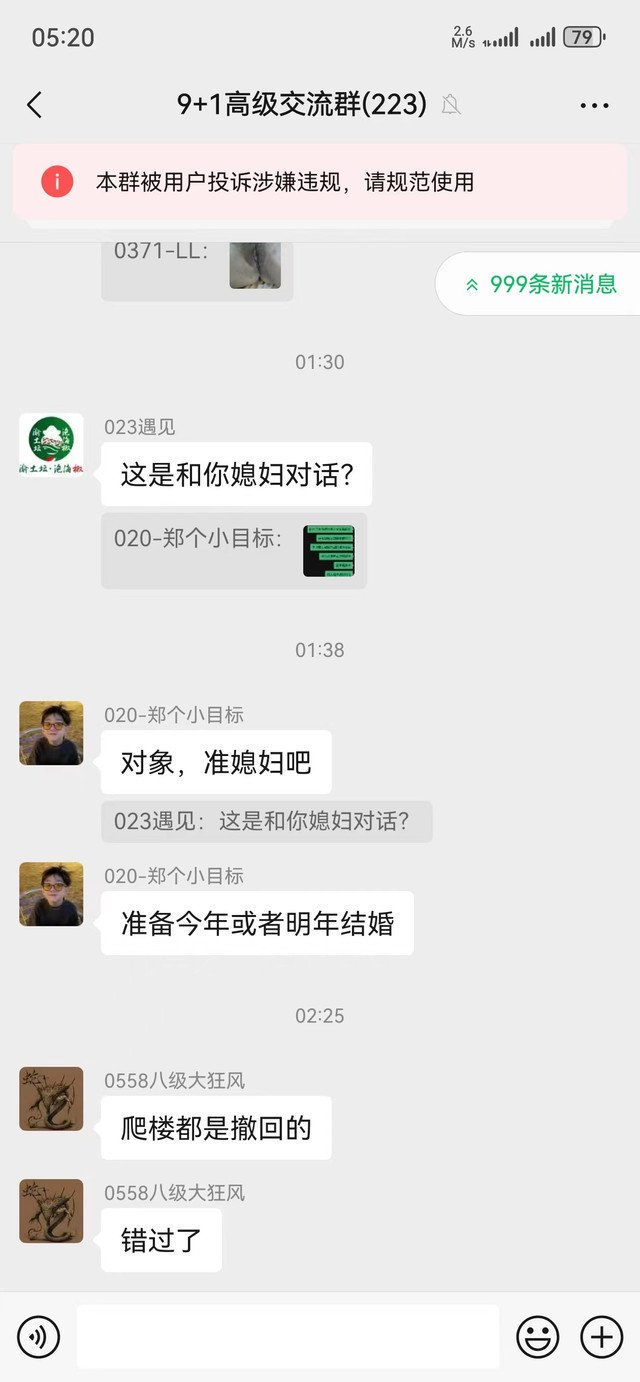The width and height of the screenshot is (640, 1382).
Task: Open avatar beside the message 爬楼都是撤回的
Action: (x=51, y=1098)
